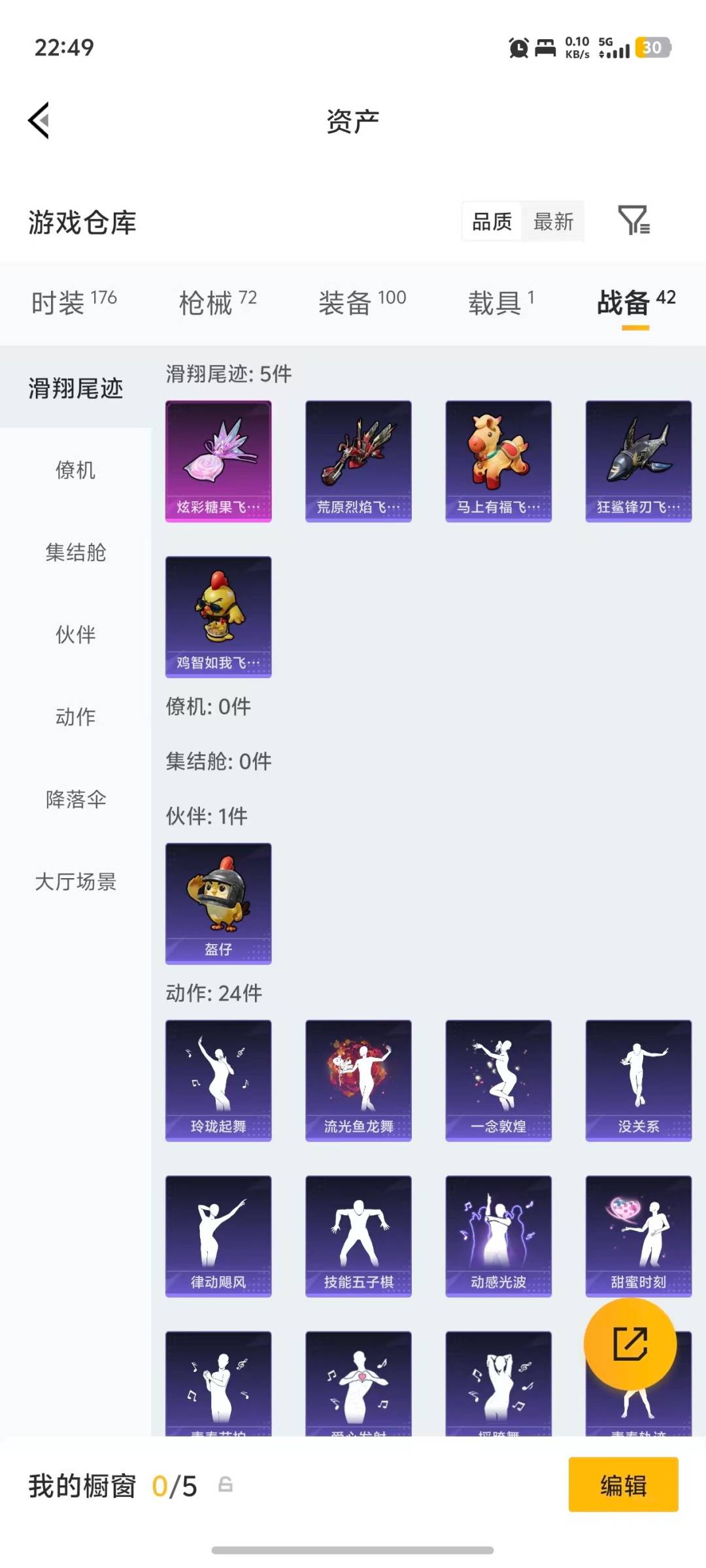This screenshot has width=706, height=1568.
Task: Expand the 集结舱 category section
Action: pyautogui.click(x=74, y=553)
